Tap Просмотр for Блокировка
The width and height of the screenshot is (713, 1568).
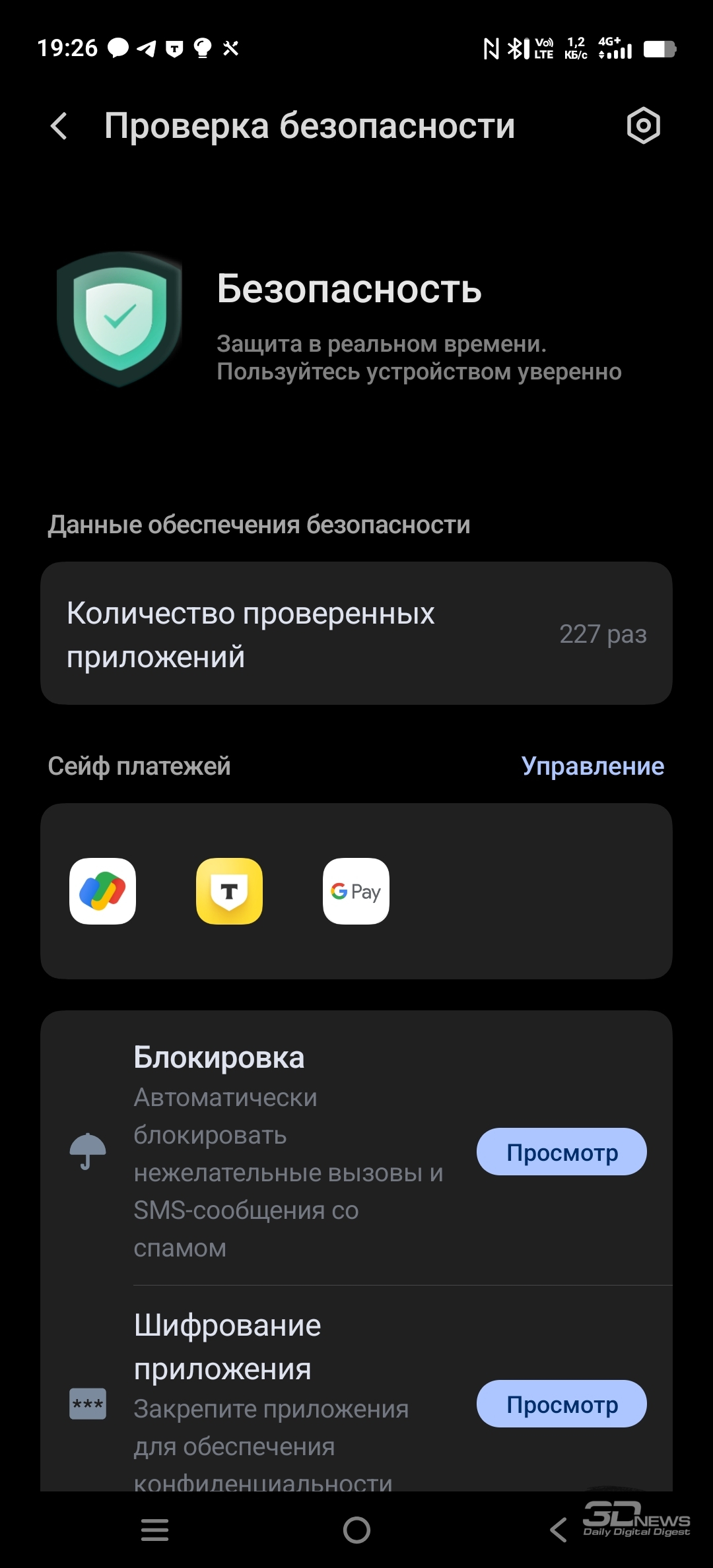coord(561,1152)
